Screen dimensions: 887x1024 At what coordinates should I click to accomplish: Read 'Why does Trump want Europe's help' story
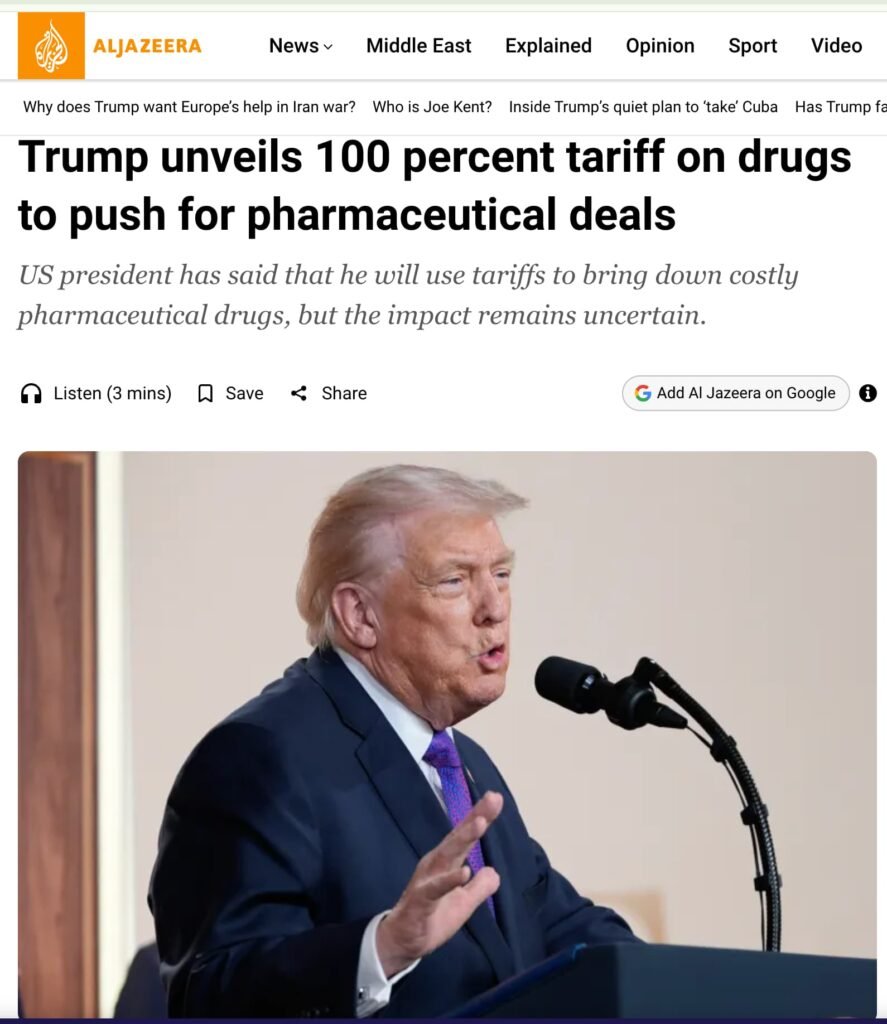[189, 107]
